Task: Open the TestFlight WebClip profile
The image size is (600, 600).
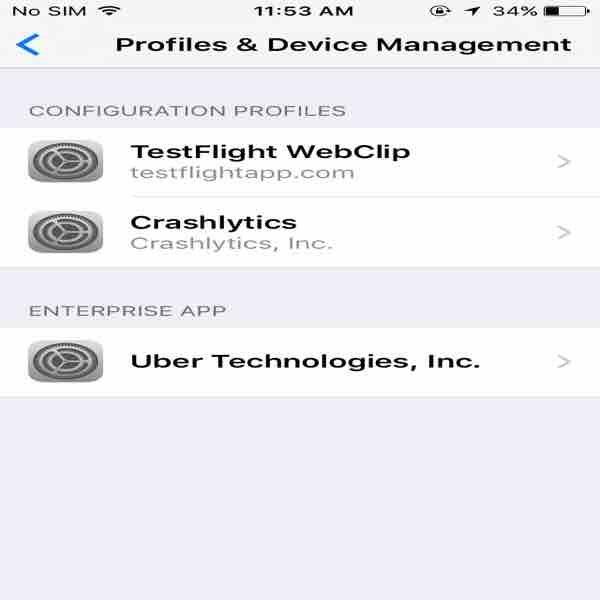Action: pyautogui.click(x=300, y=161)
